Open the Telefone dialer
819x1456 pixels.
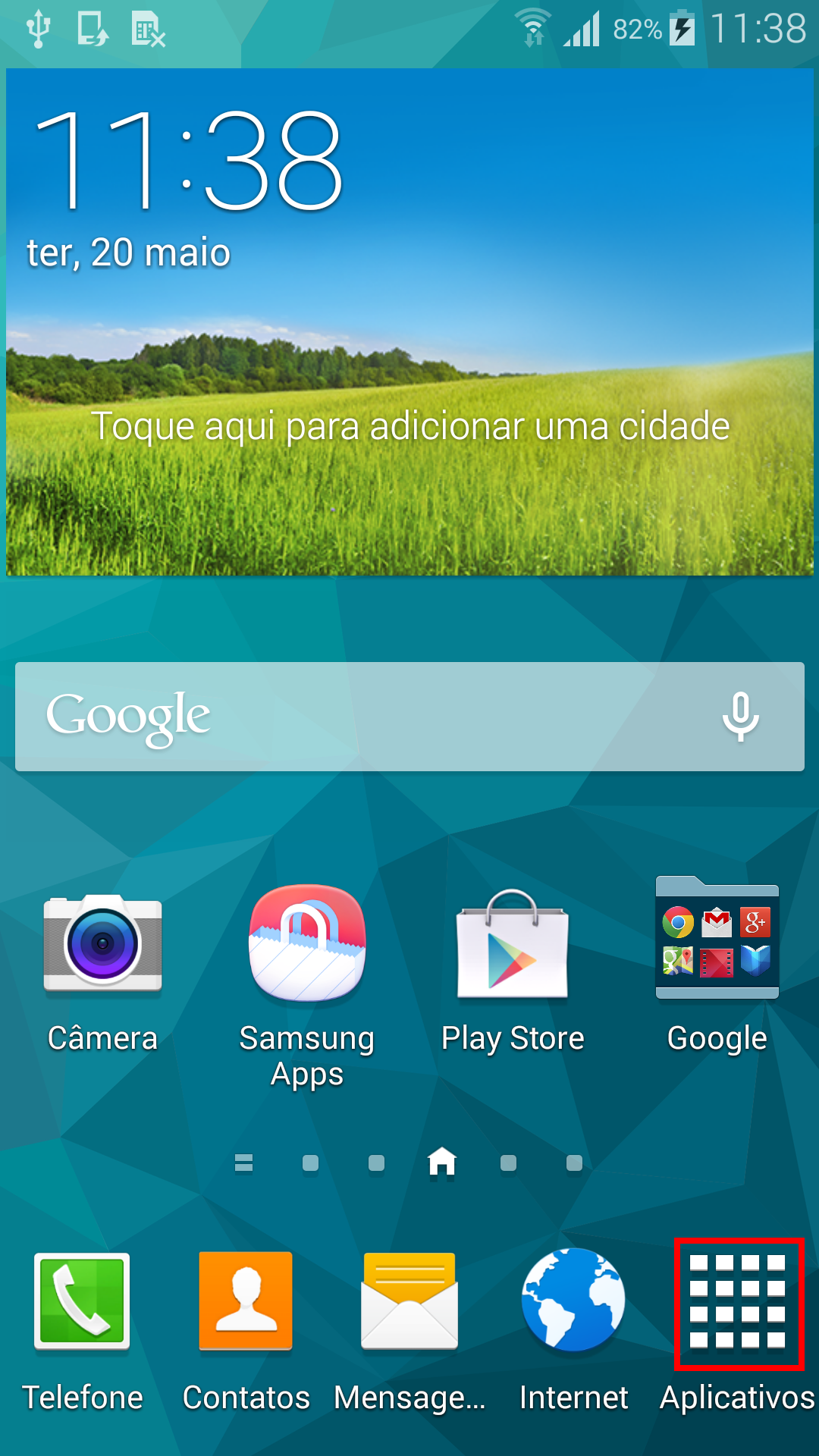(x=82, y=1301)
